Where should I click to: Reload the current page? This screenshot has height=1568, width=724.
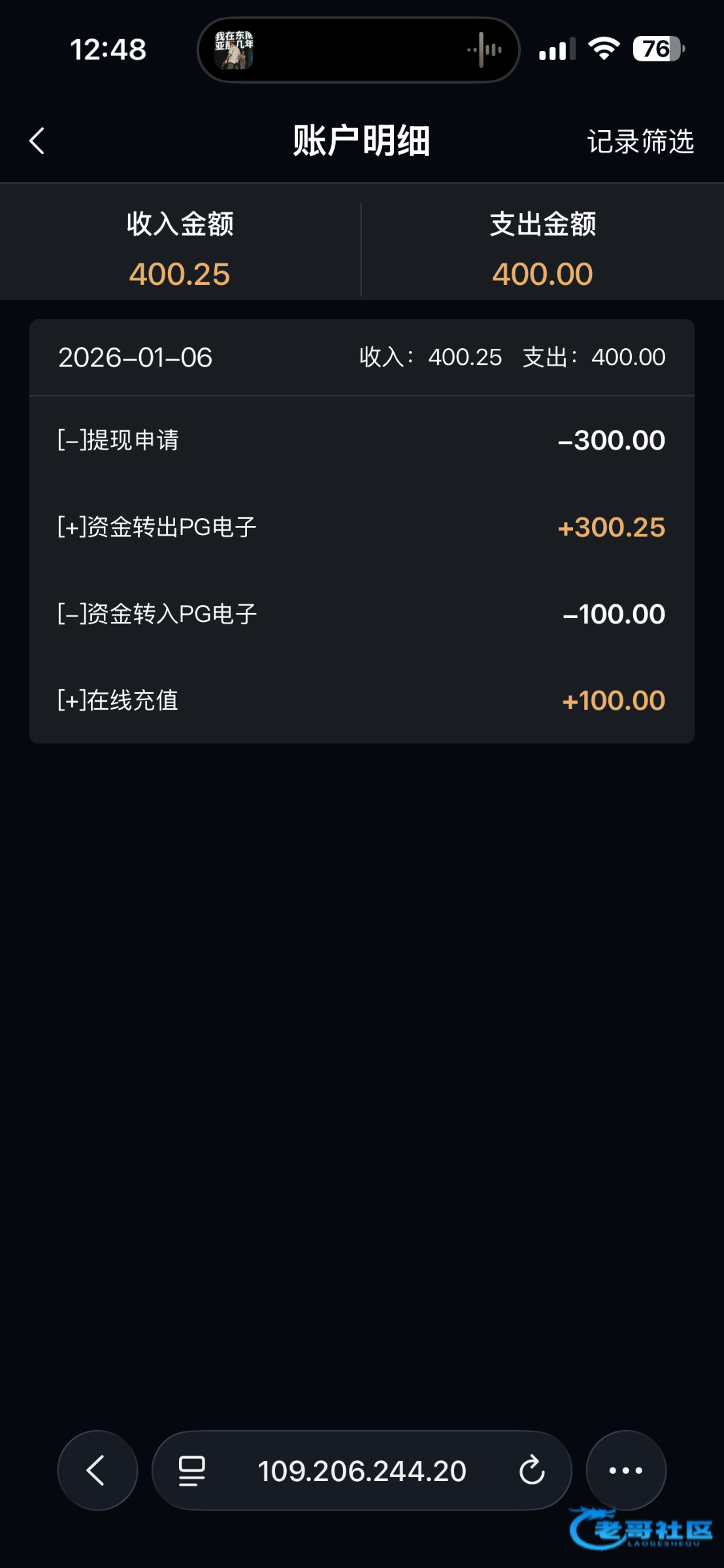click(531, 1471)
